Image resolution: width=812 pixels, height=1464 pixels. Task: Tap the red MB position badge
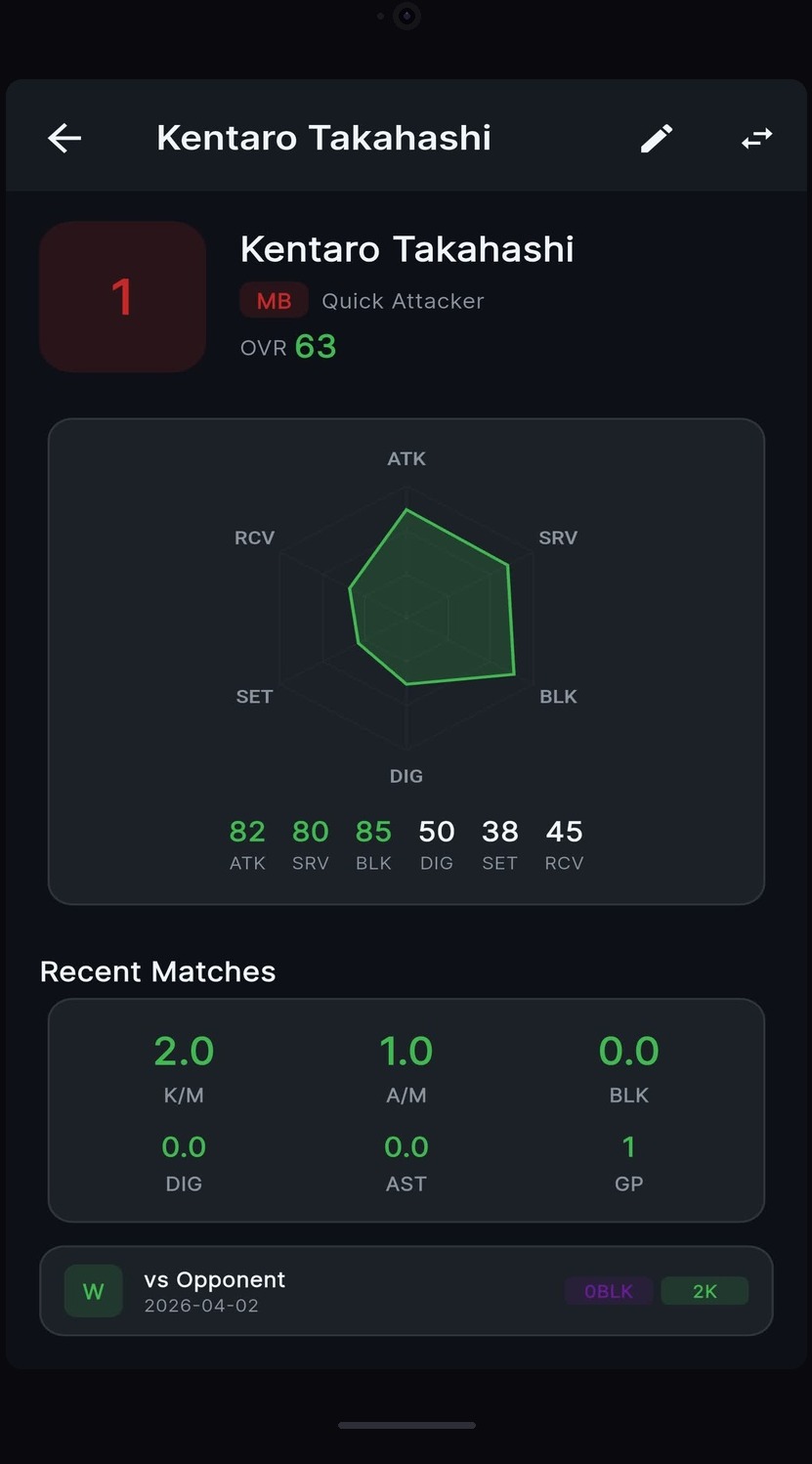[274, 300]
